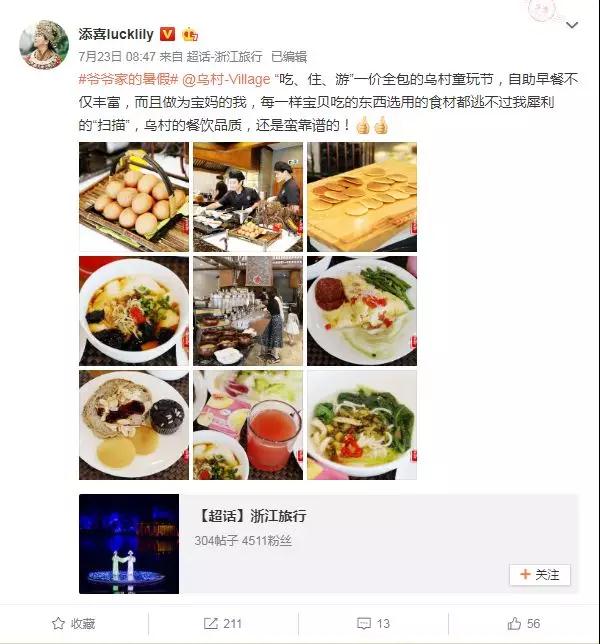View the red juice glass photo
Image resolution: width=600 pixels, height=644 pixels.
pos(247,424)
